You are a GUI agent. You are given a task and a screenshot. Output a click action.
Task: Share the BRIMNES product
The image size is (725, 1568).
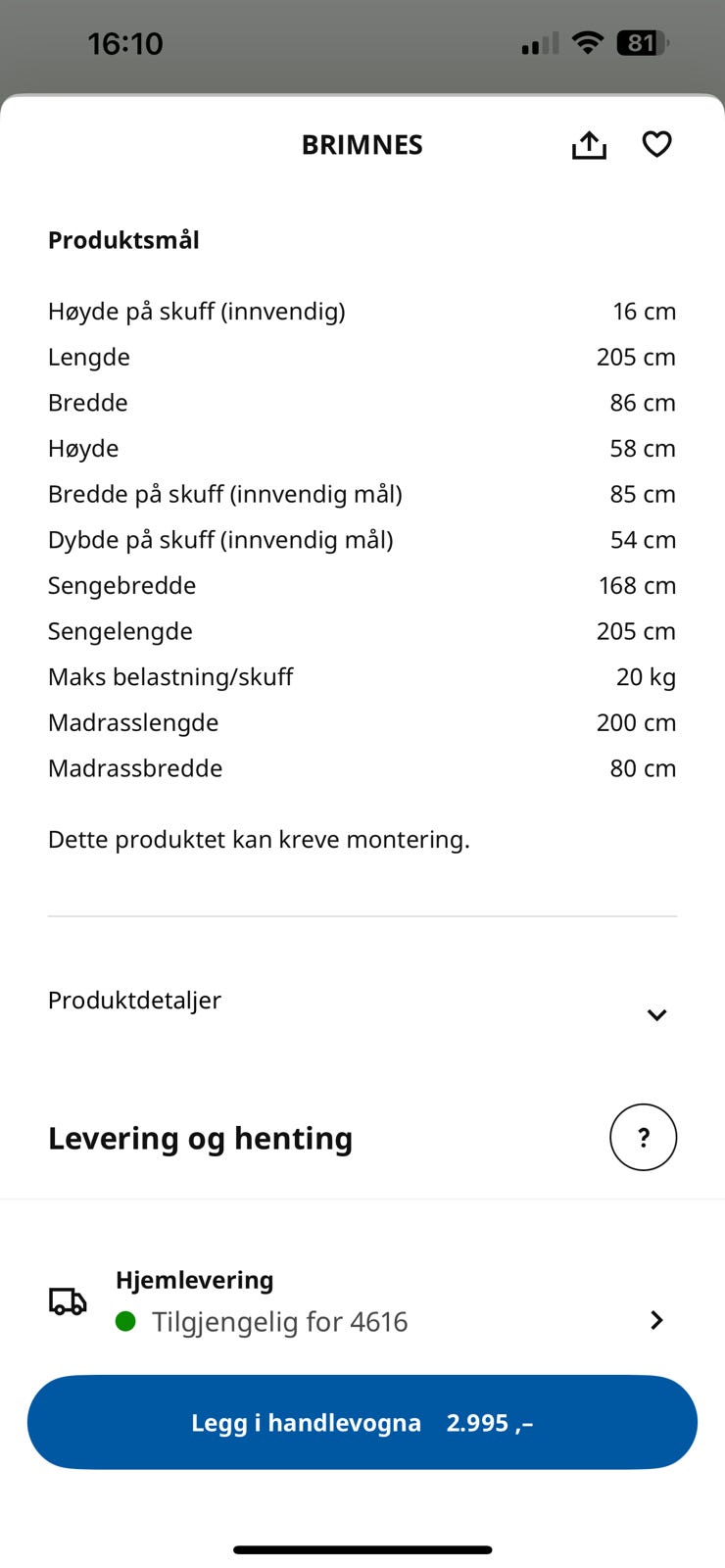tap(589, 145)
